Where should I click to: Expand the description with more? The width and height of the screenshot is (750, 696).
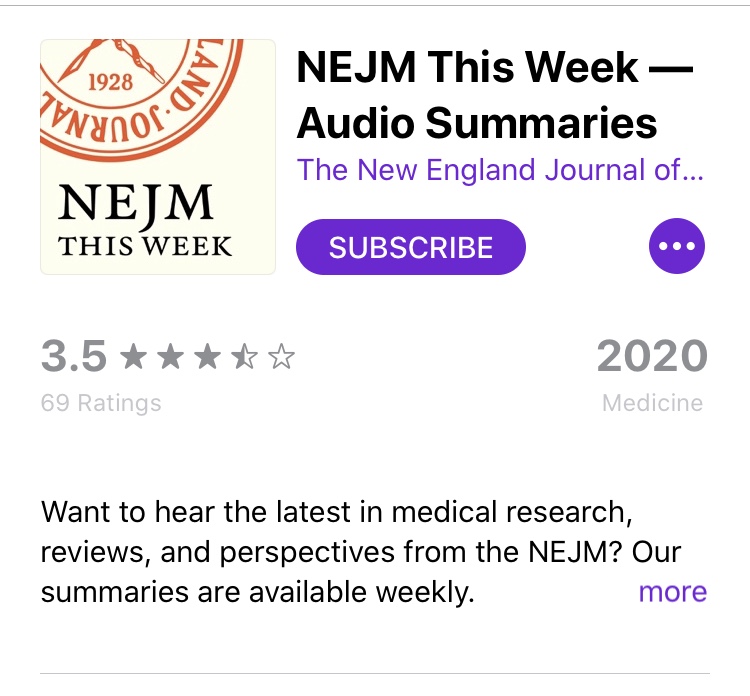click(672, 592)
